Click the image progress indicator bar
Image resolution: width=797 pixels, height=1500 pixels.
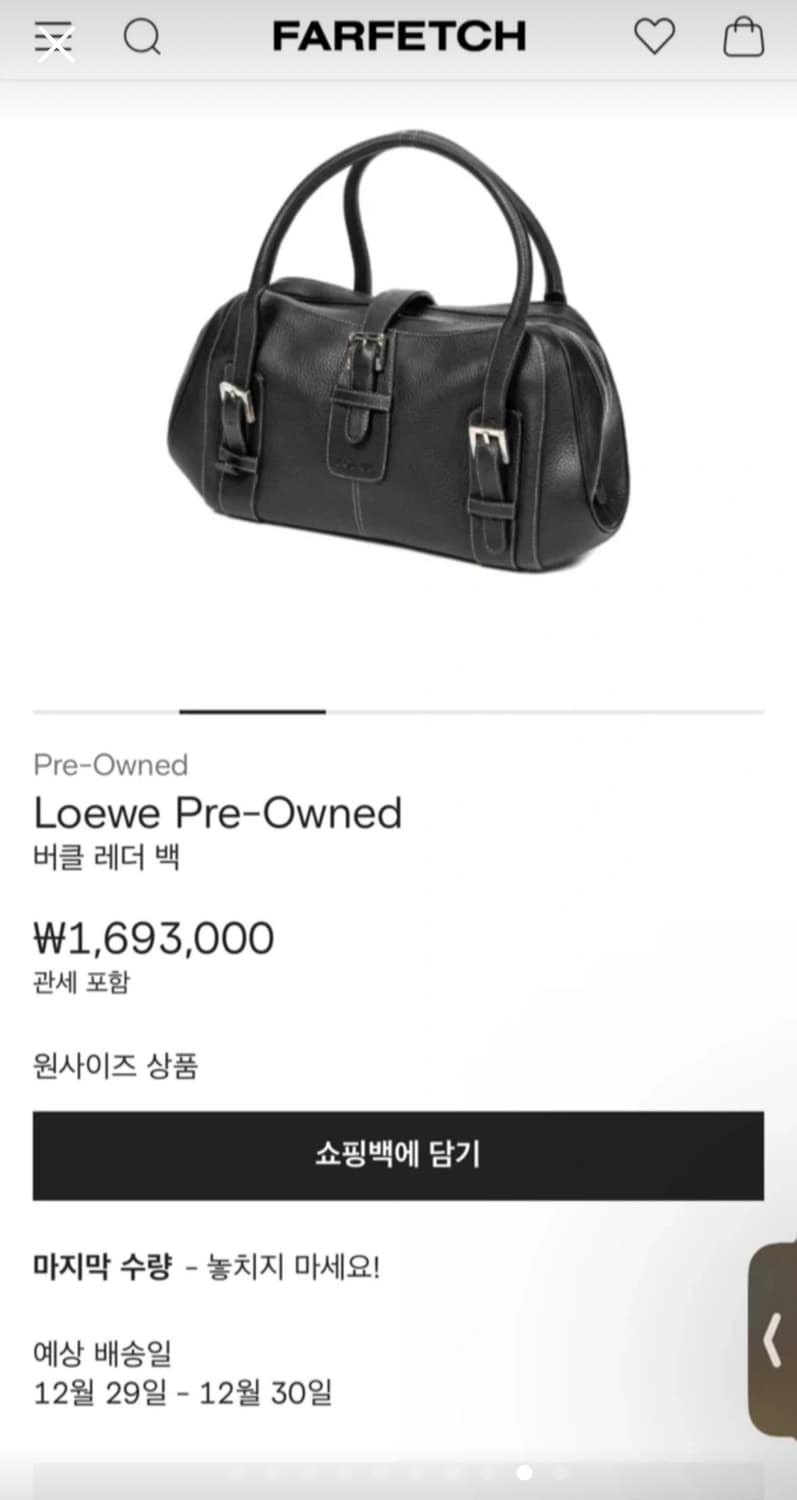(253, 712)
